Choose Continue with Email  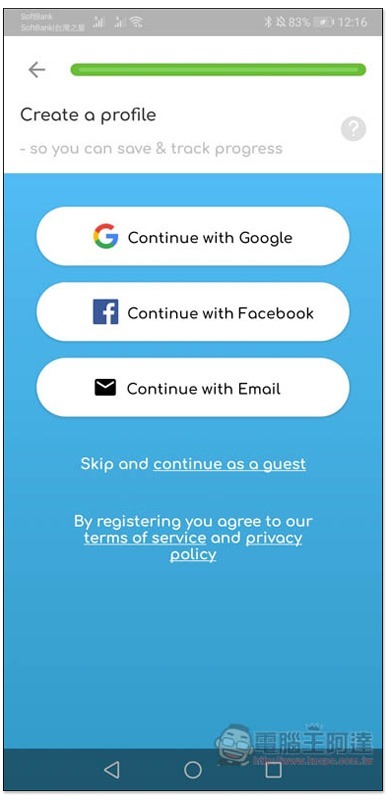click(x=193, y=388)
